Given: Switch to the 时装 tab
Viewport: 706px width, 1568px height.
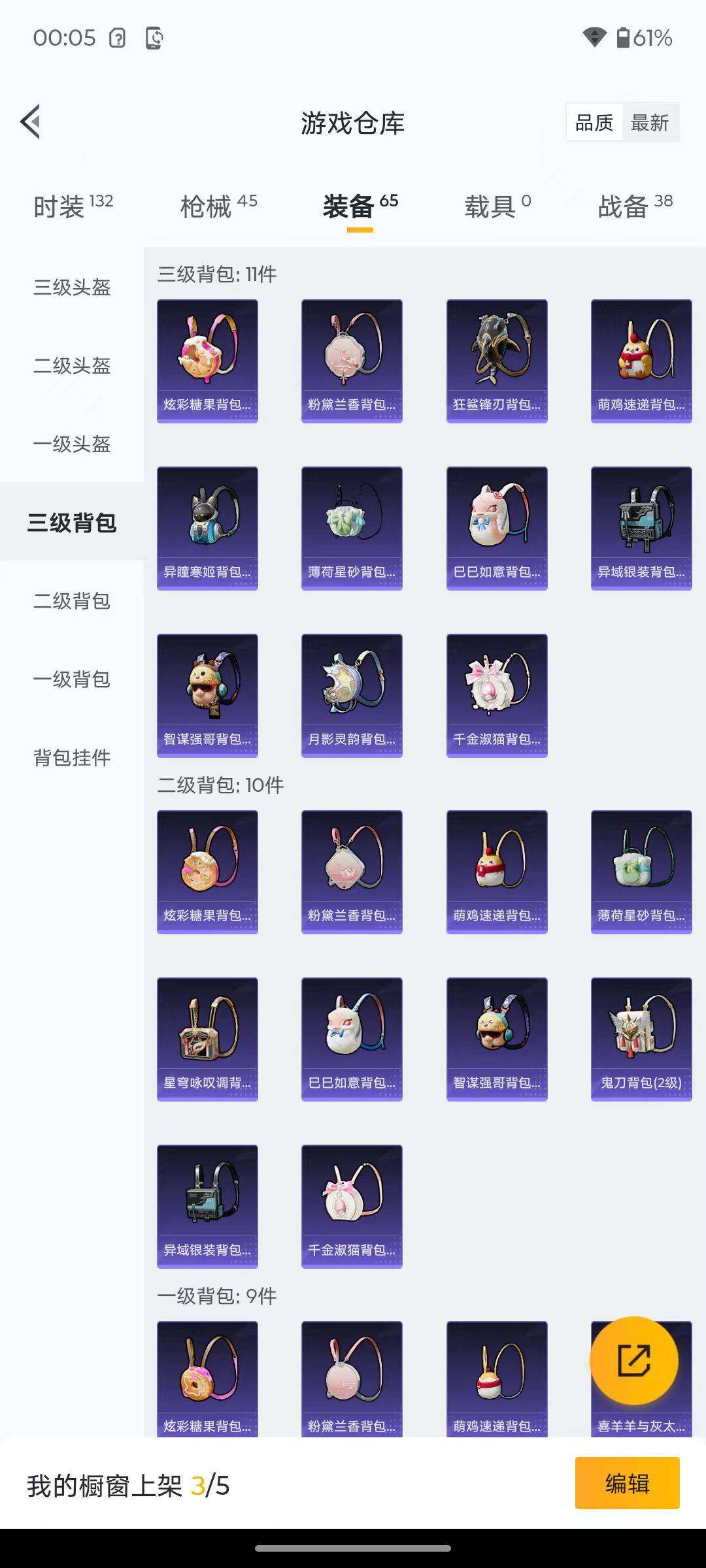Looking at the screenshot, I should tap(73, 207).
